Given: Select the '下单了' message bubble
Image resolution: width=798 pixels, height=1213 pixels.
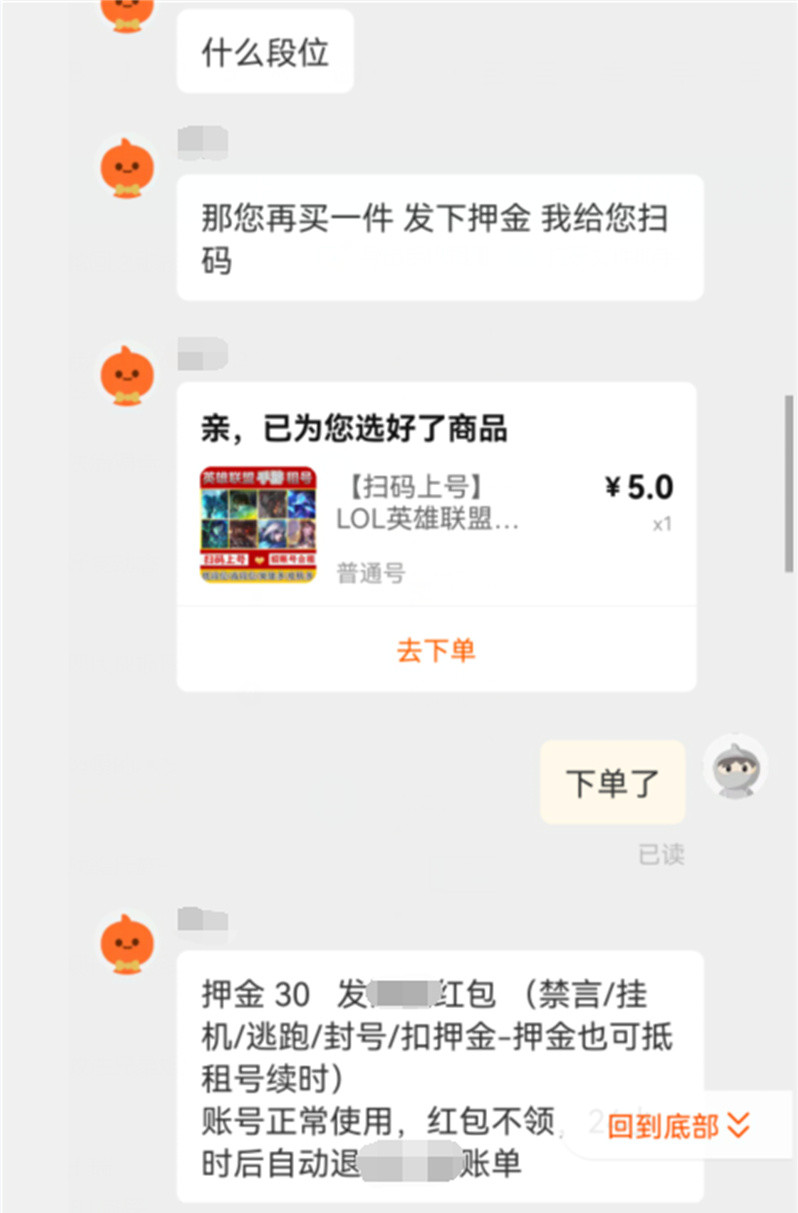Looking at the screenshot, I should [611, 783].
